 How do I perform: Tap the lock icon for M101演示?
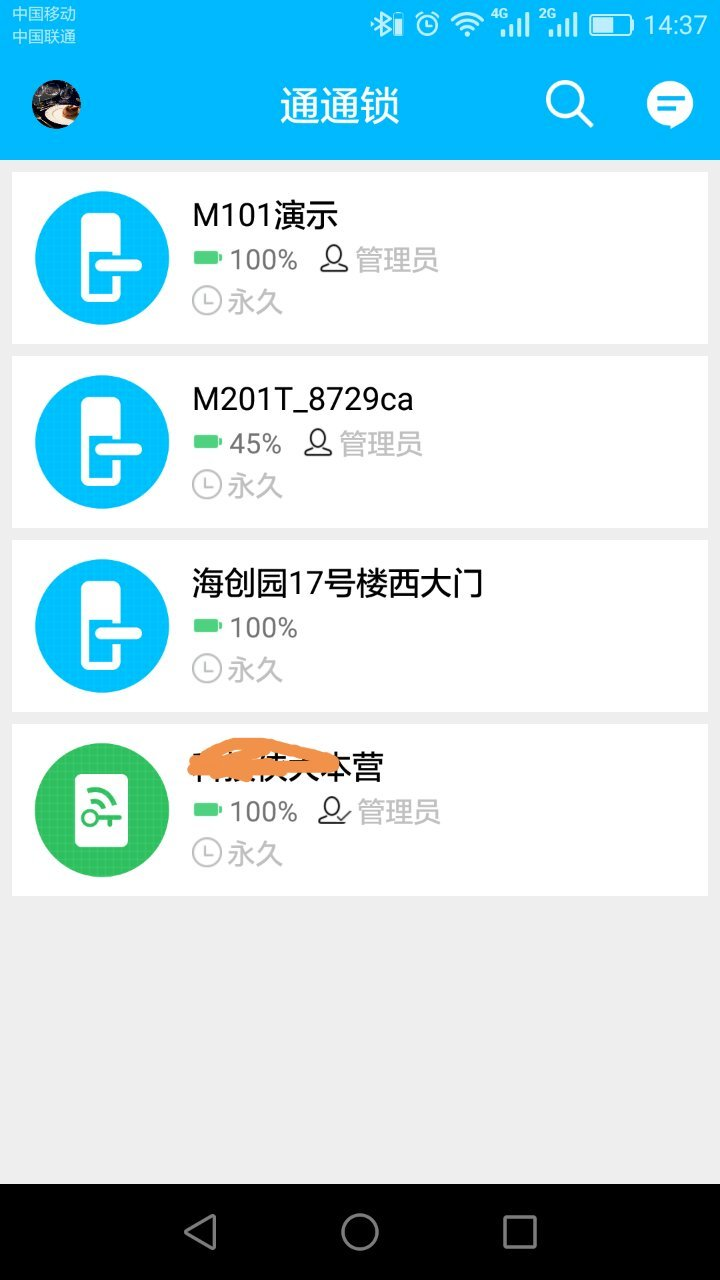pyautogui.click(x=101, y=257)
